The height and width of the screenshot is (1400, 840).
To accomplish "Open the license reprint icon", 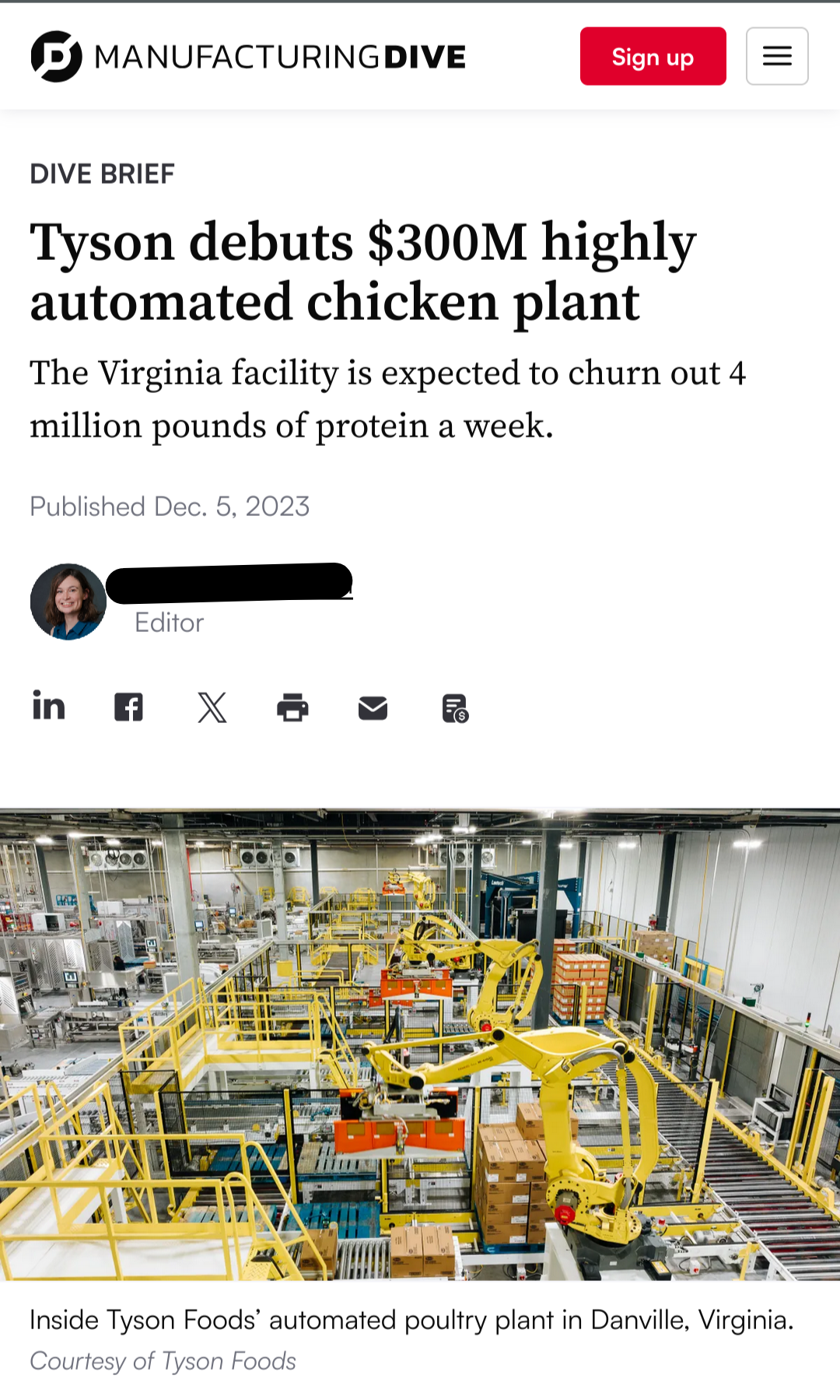I will coord(455,708).
